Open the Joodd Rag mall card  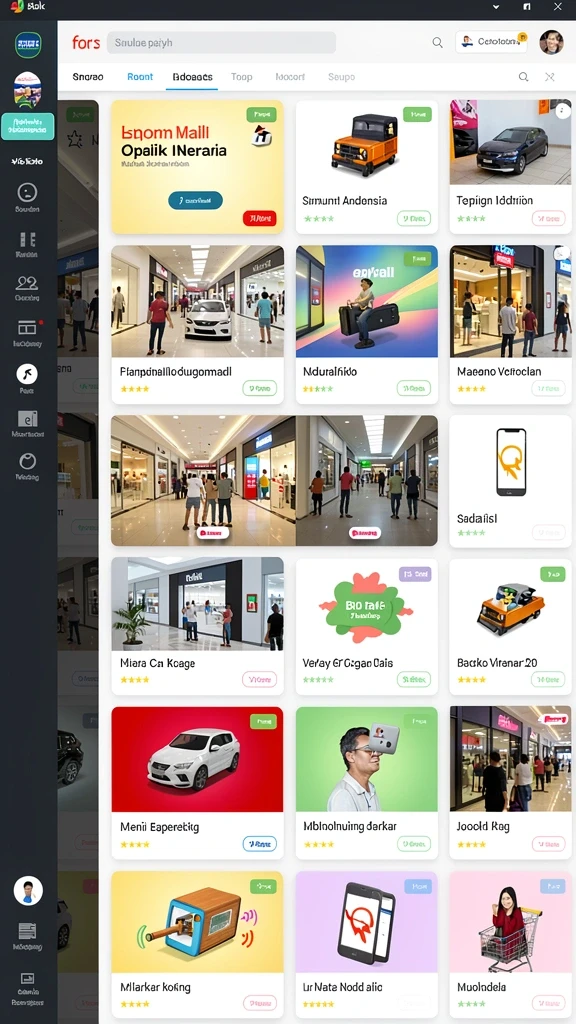click(x=511, y=782)
